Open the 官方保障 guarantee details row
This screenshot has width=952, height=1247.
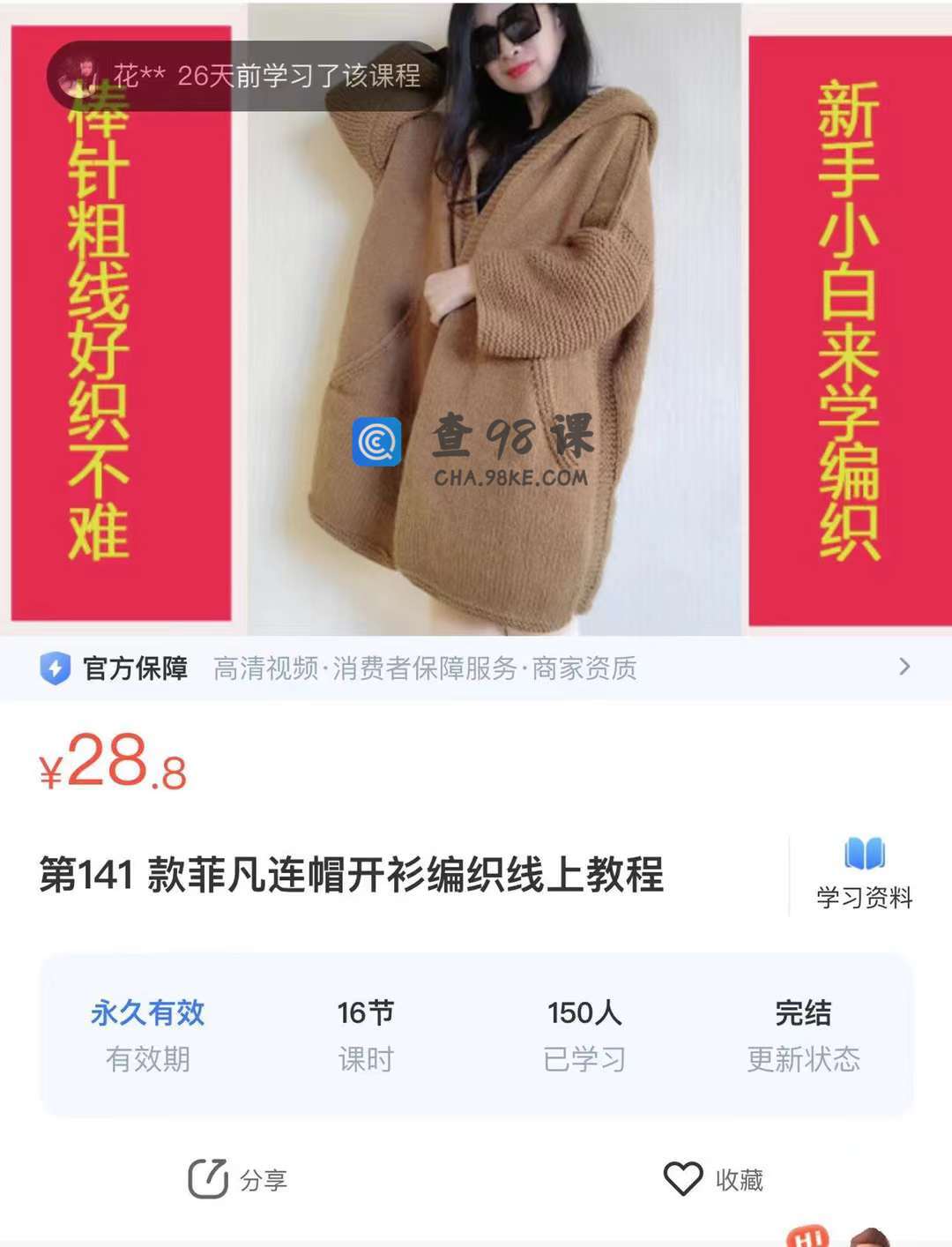coord(476,668)
